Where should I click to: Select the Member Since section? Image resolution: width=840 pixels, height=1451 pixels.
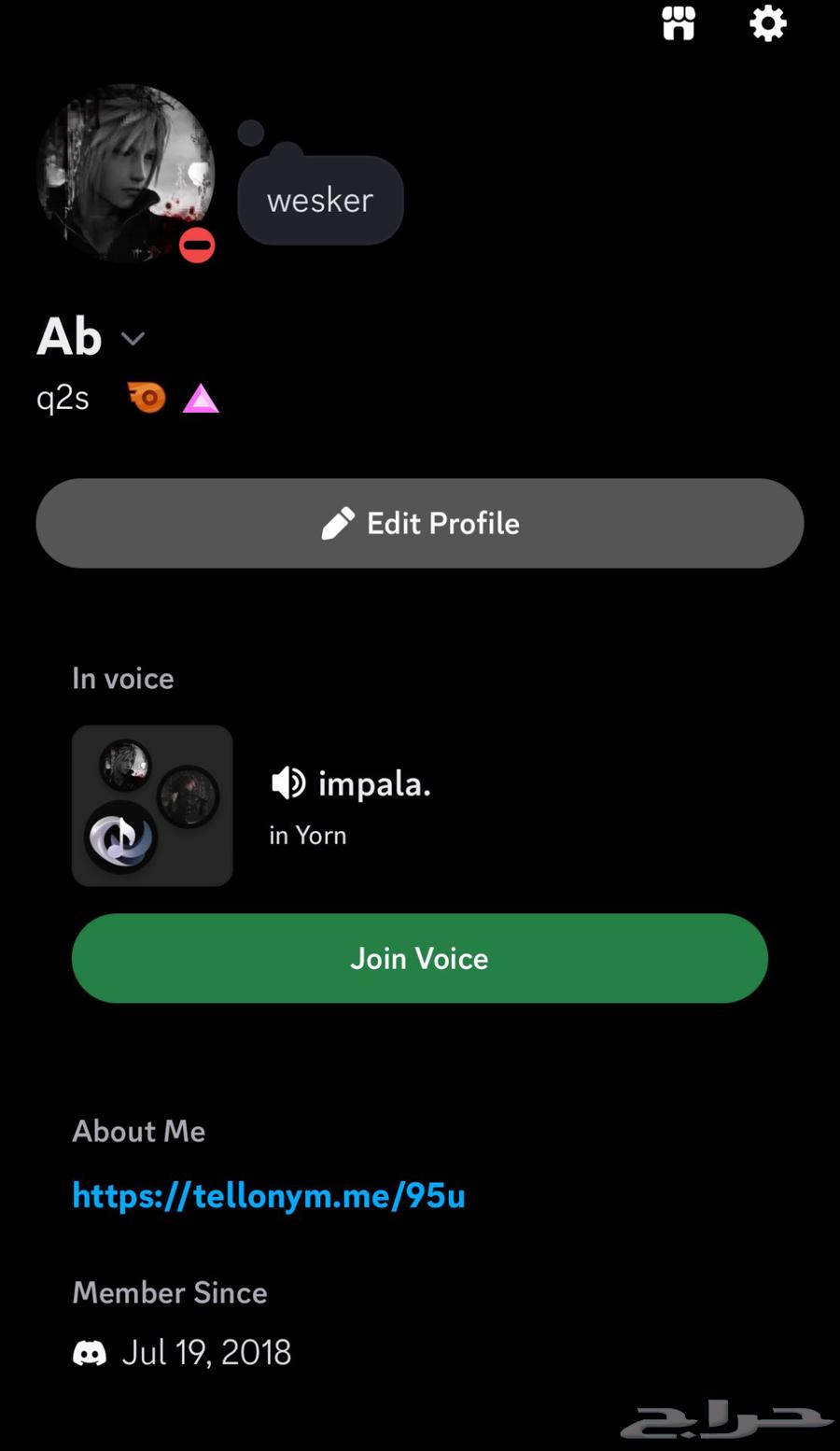169,1292
